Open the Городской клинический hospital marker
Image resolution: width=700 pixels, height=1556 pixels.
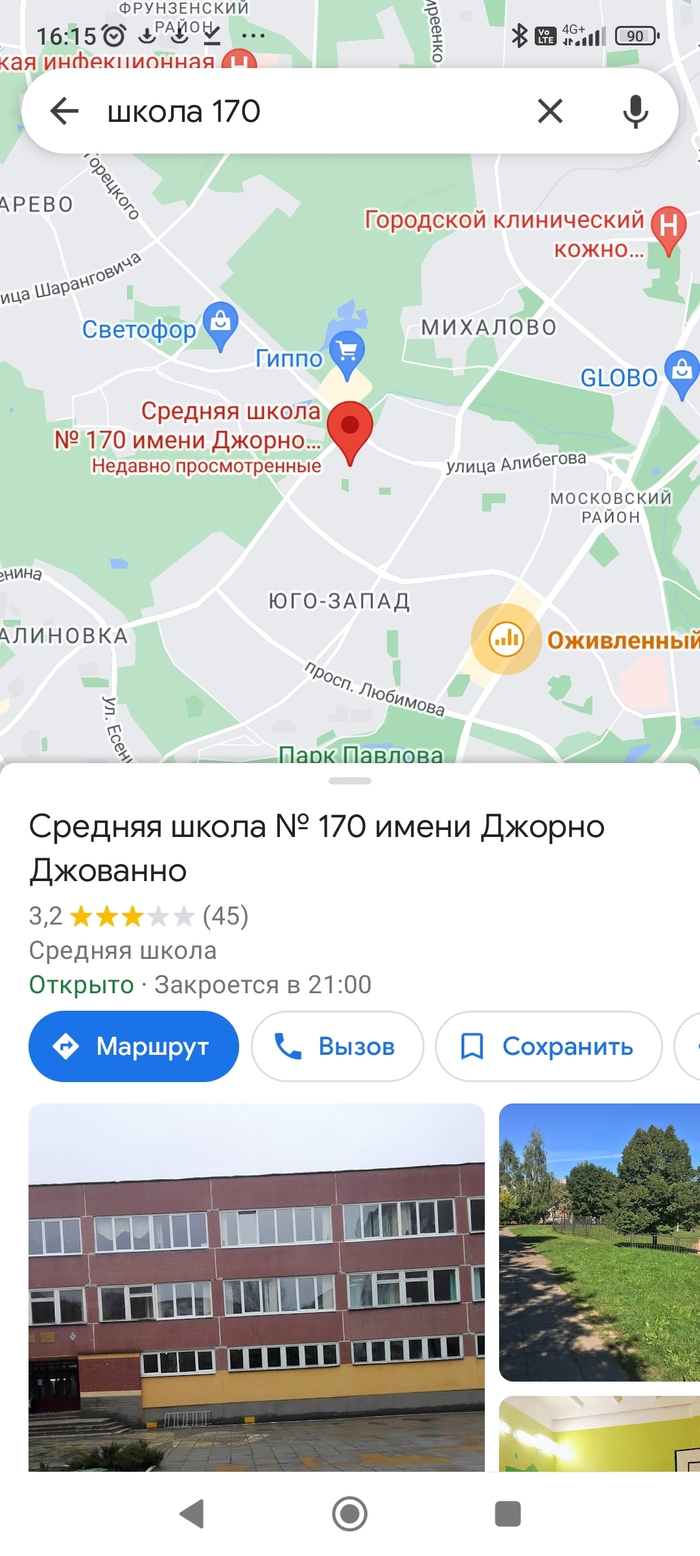(667, 226)
